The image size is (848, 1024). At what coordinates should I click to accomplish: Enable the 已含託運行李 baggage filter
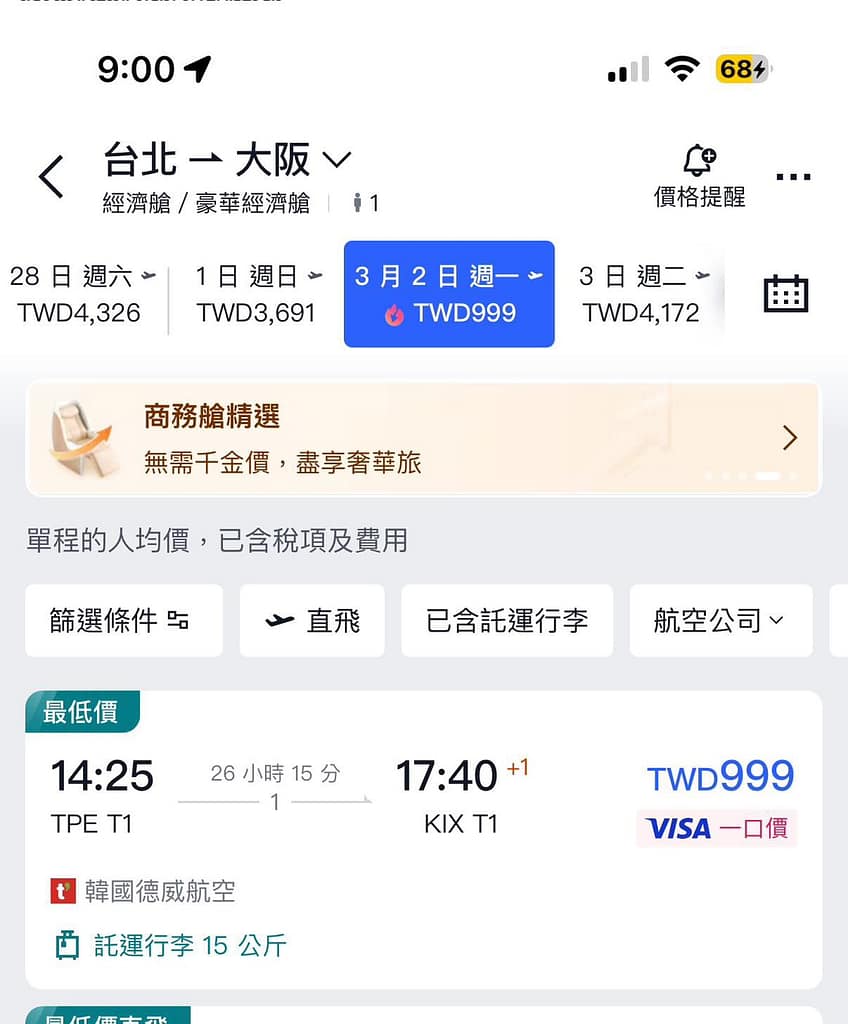pos(506,620)
